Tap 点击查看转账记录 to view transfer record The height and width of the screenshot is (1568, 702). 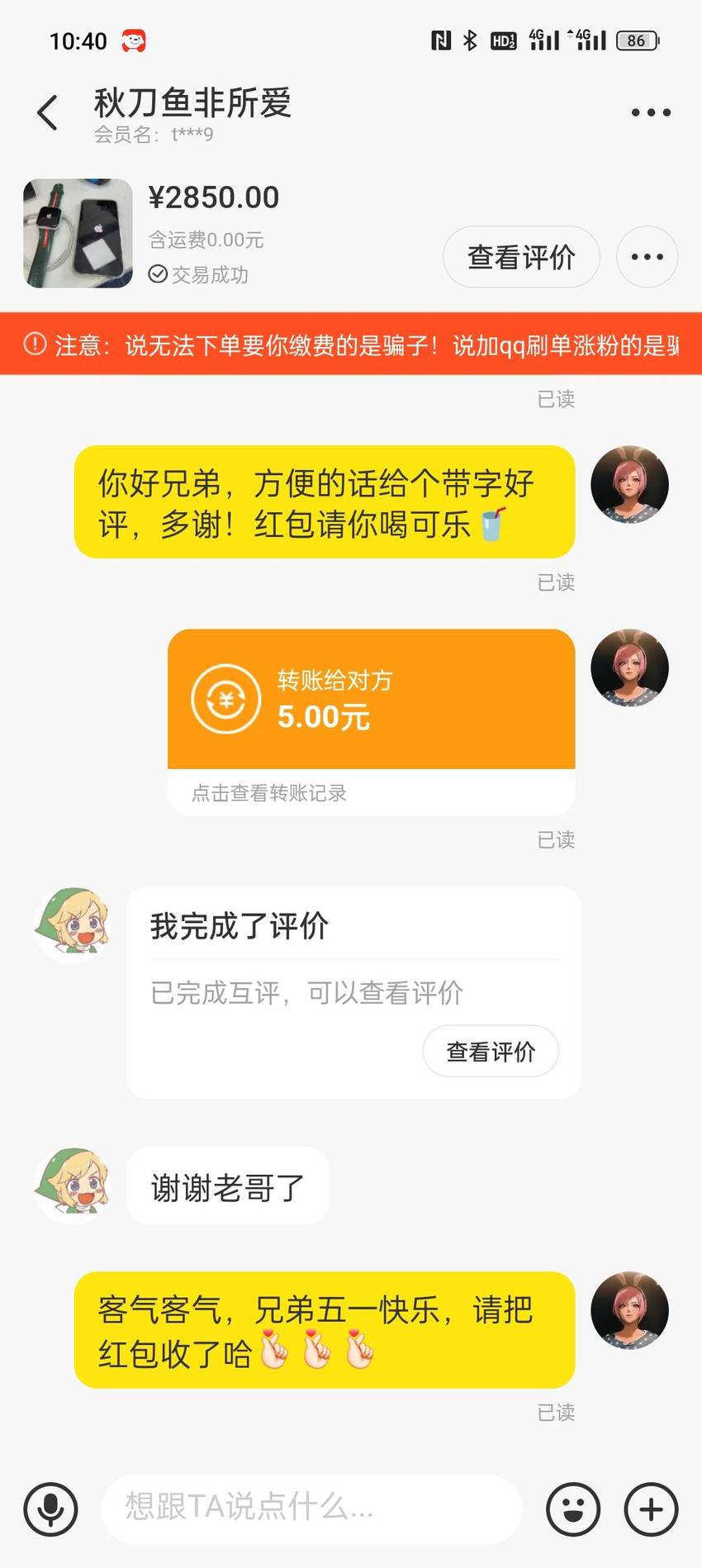[x=269, y=793]
